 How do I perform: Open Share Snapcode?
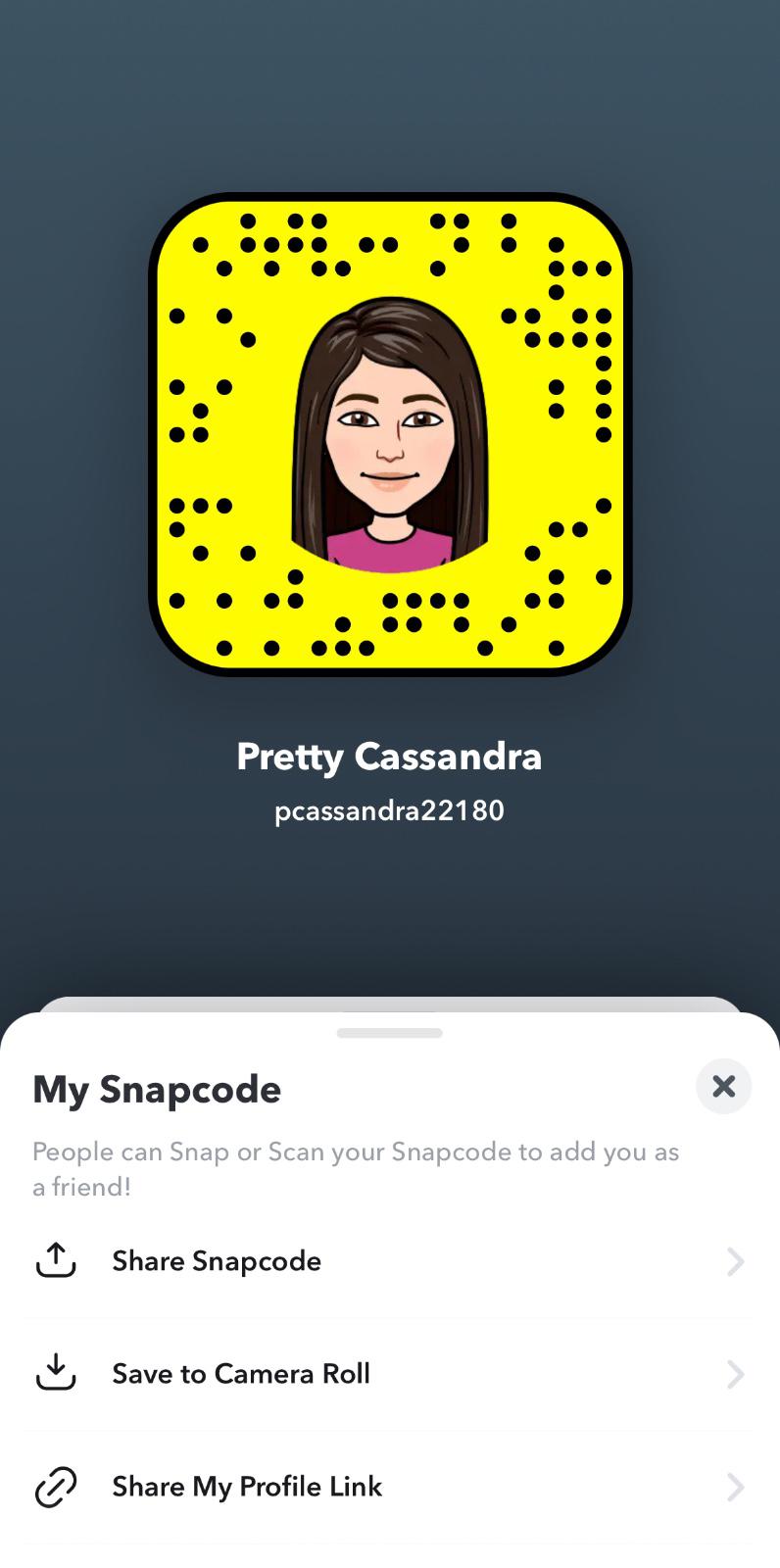[x=217, y=1261]
